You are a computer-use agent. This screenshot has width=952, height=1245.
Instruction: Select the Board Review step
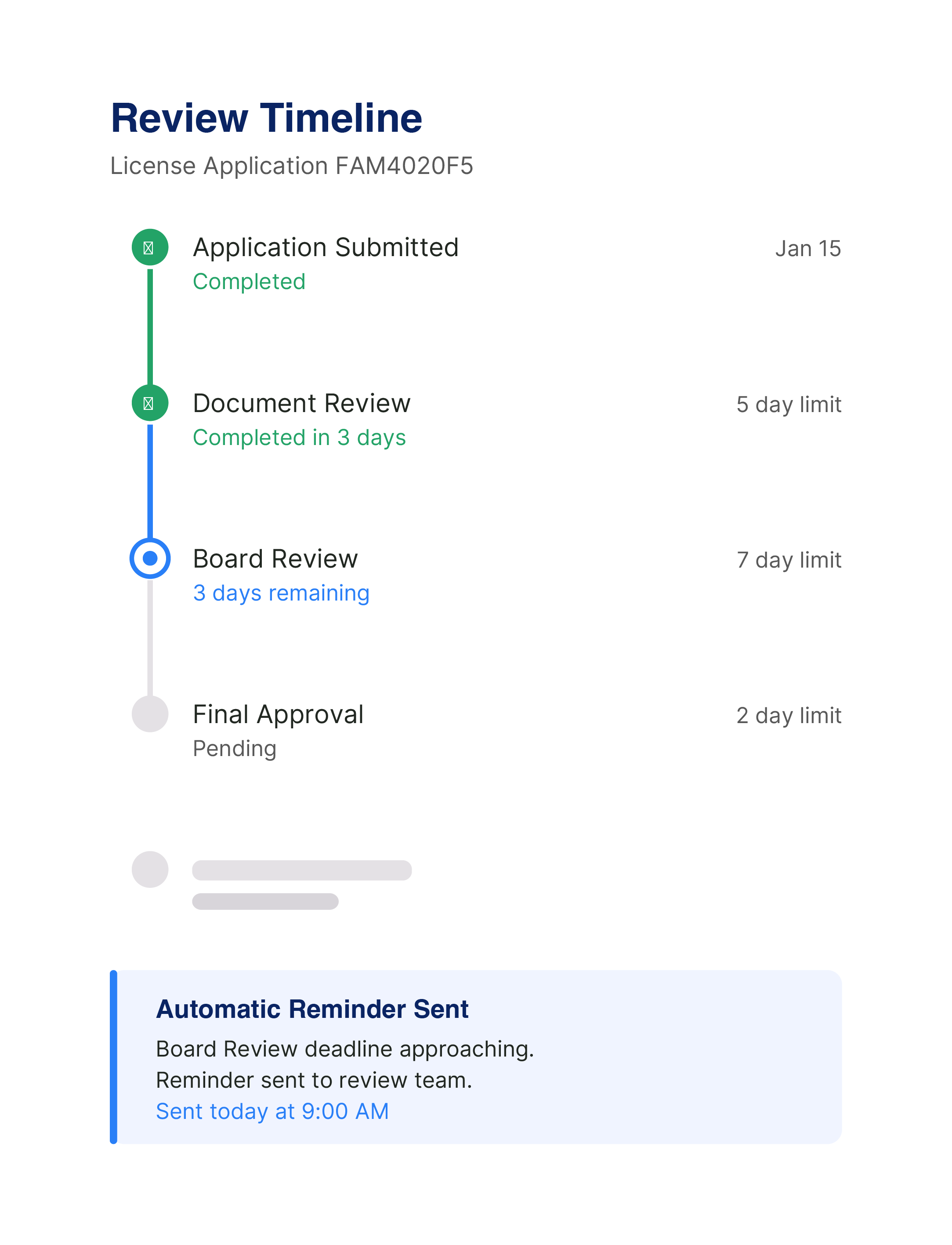tap(275, 559)
